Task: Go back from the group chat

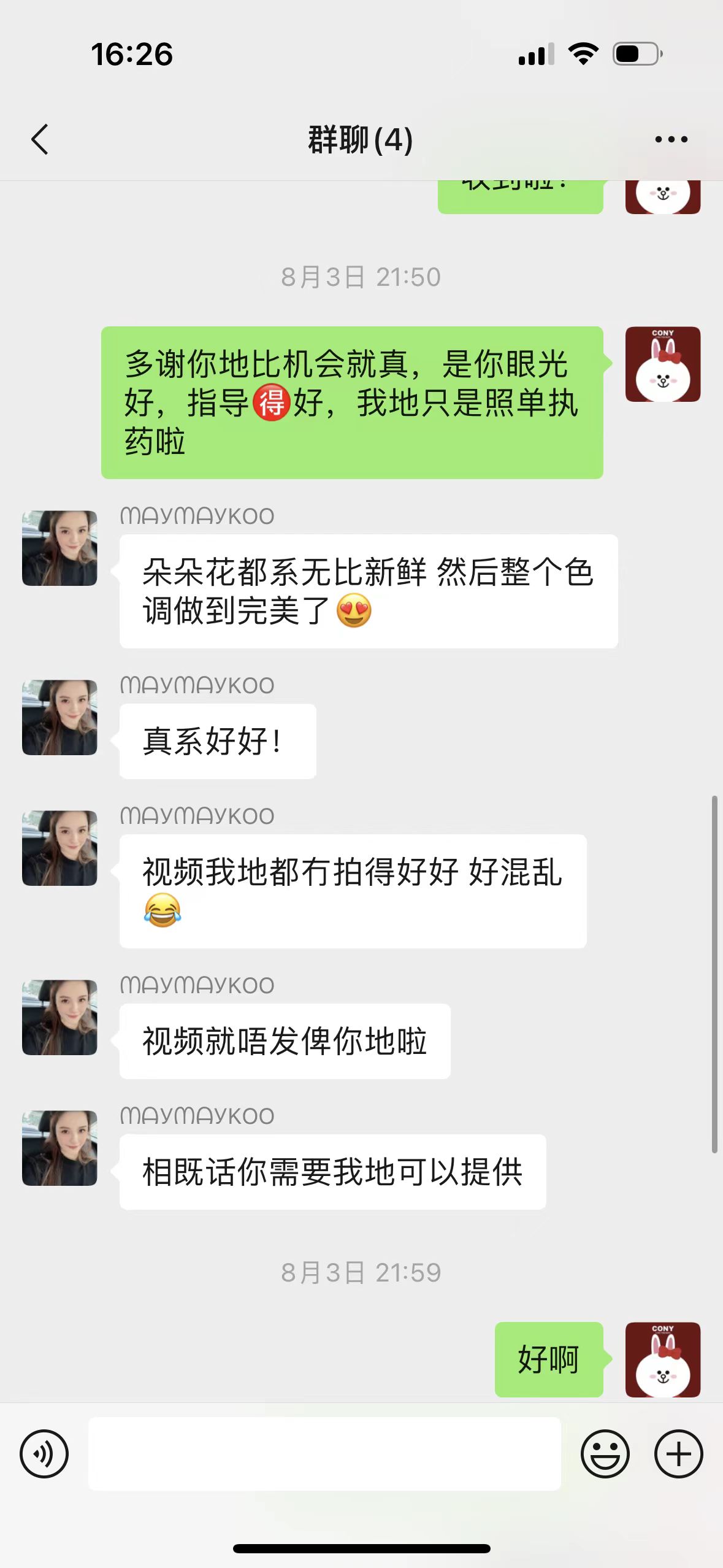Action: pyautogui.click(x=40, y=139)
